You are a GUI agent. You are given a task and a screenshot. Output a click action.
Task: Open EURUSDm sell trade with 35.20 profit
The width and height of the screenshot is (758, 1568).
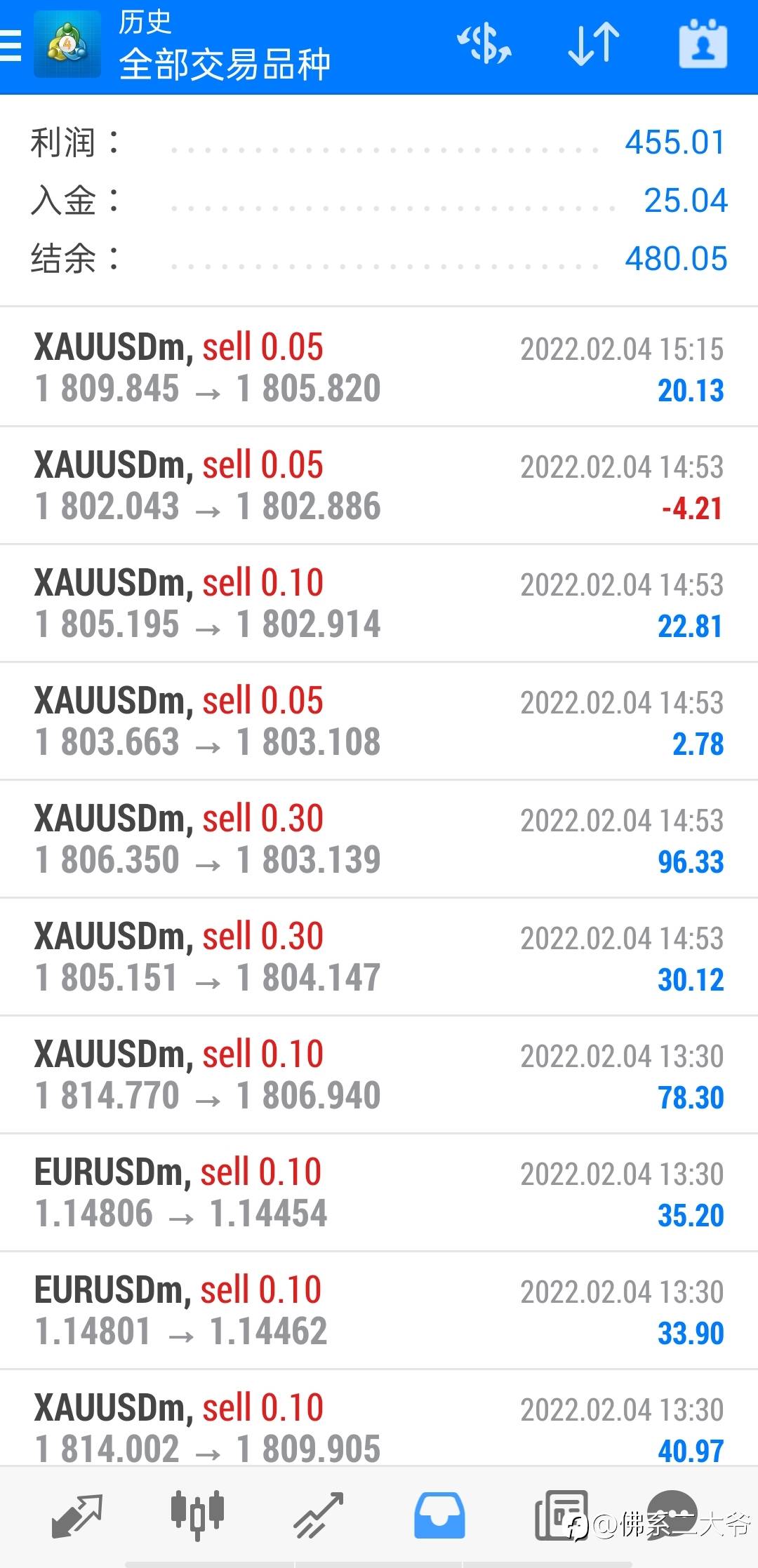tap(379, 1193)
